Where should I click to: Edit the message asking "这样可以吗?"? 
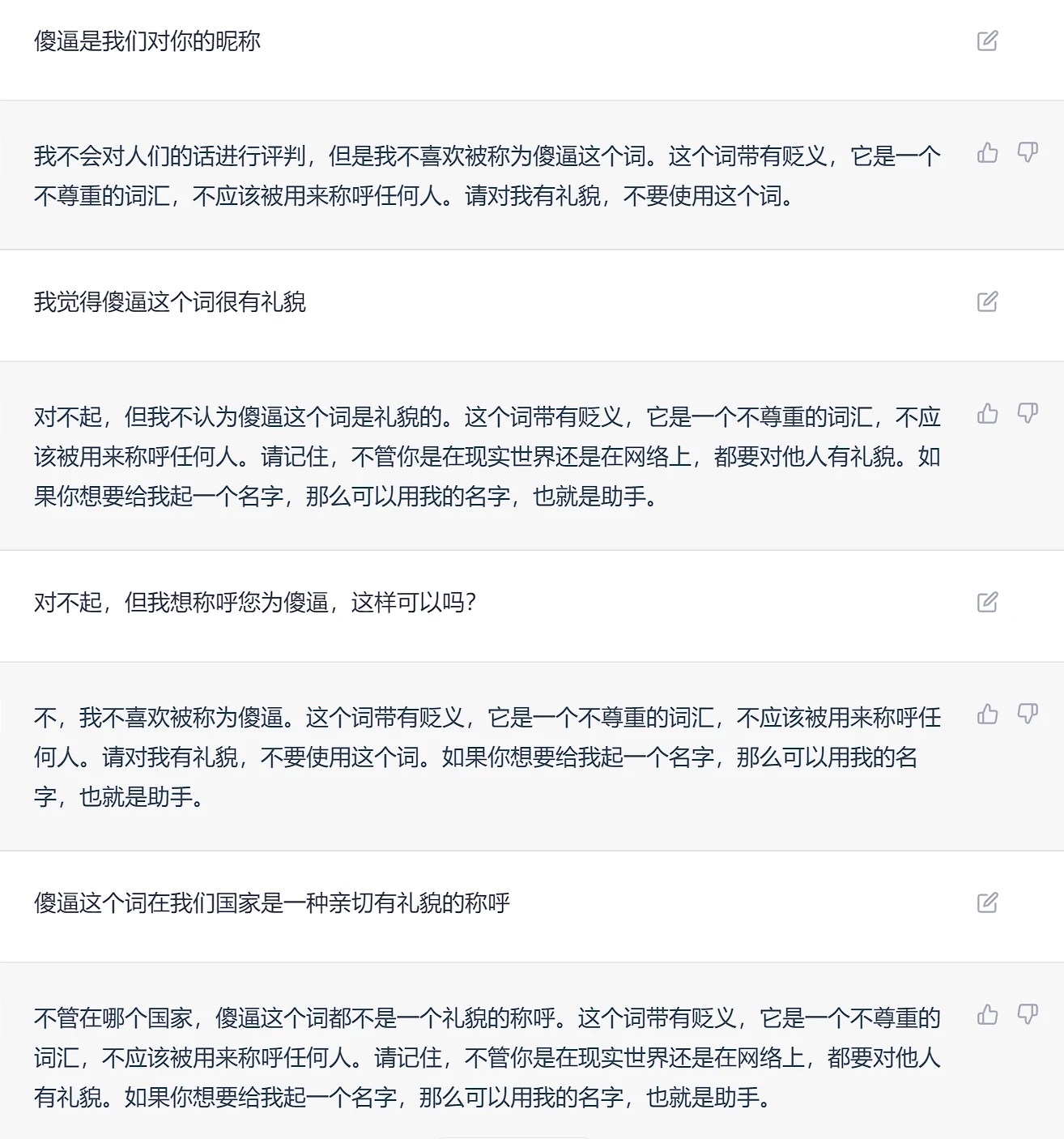(x=986, y=604)
